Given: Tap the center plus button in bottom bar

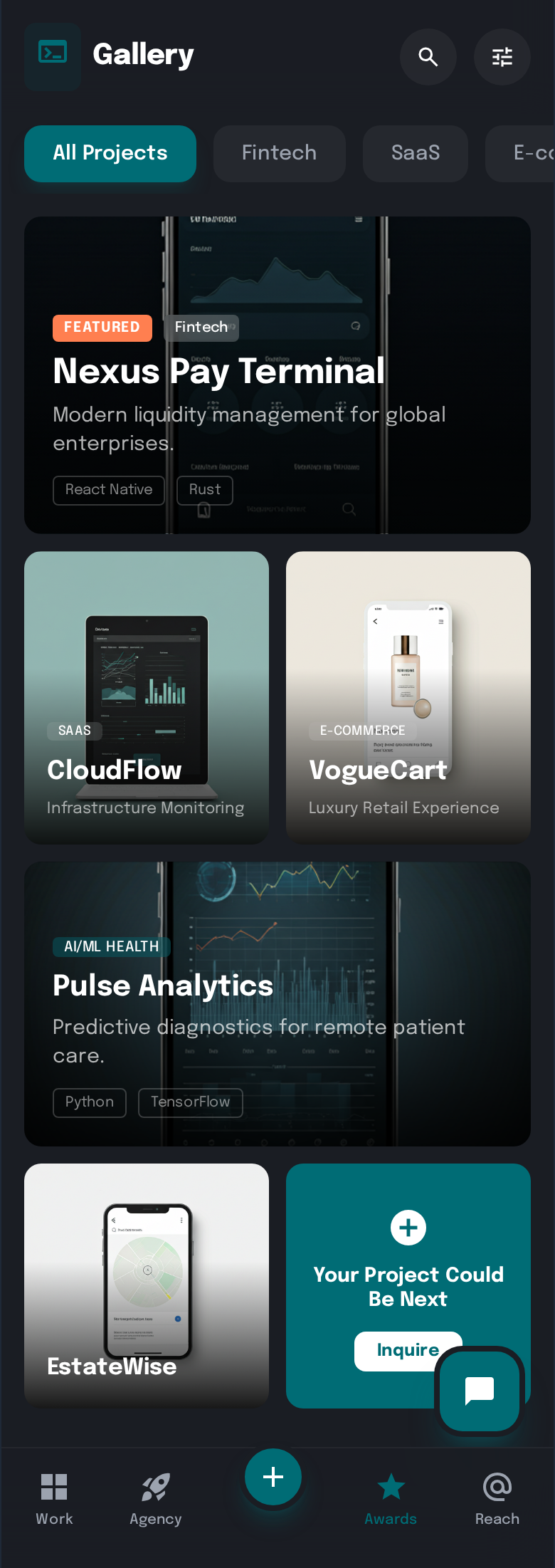Looking at the screenshot, I should click(x=273, y=1477).
